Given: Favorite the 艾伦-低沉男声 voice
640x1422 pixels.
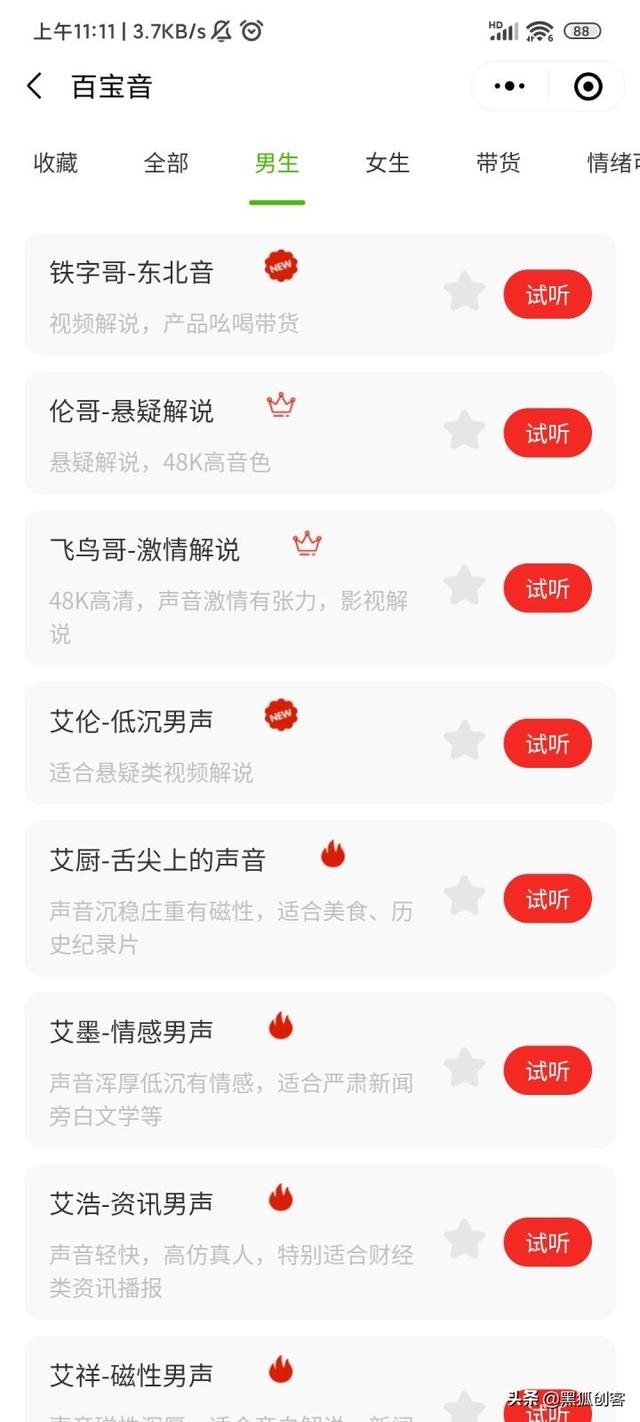Looking at the screenshot, I should pos(464,742).
